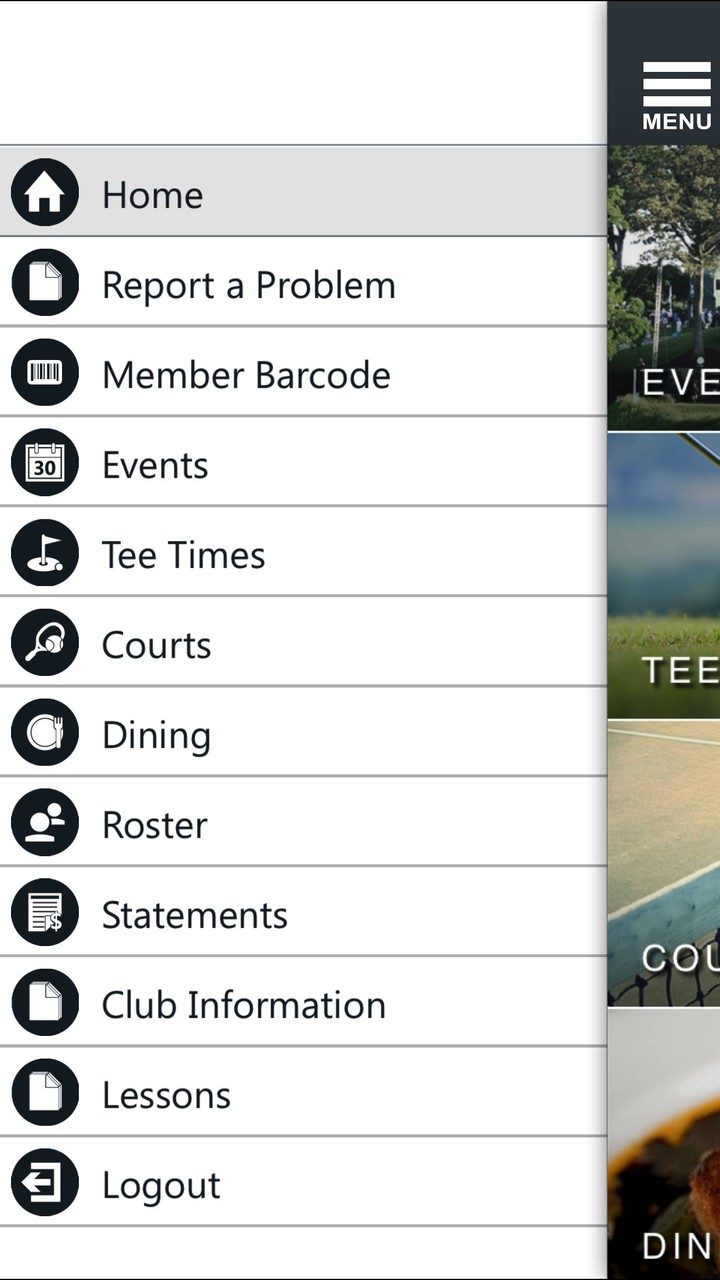720x1280 pixels.
Task: Select the Home icon in the sidebar
Action: tap(44, 193)
